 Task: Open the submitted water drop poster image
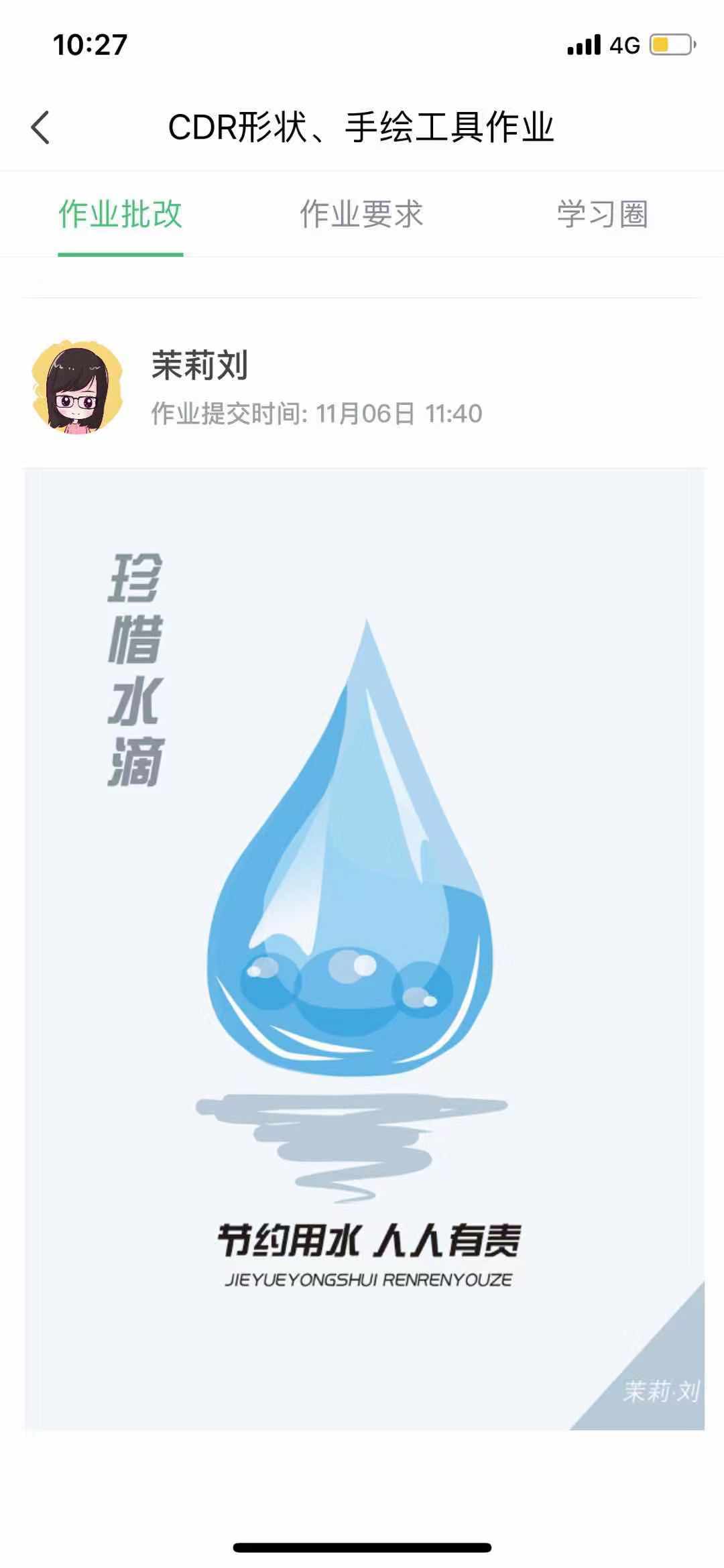(x=365, y=949)
